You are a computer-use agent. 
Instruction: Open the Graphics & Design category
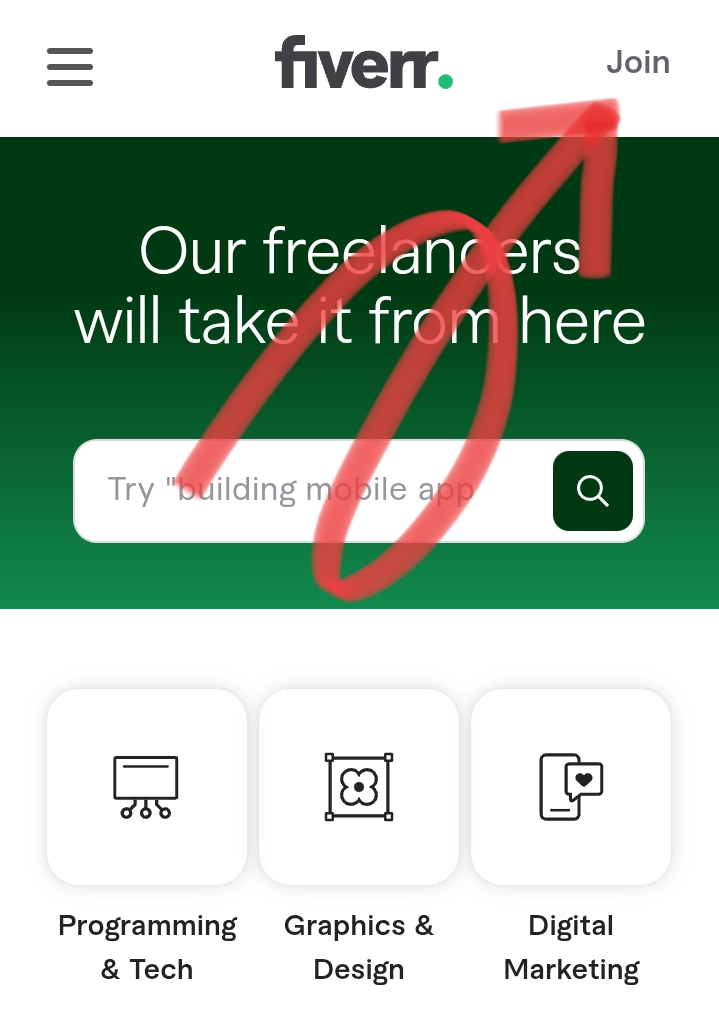[x=359, y=787]
